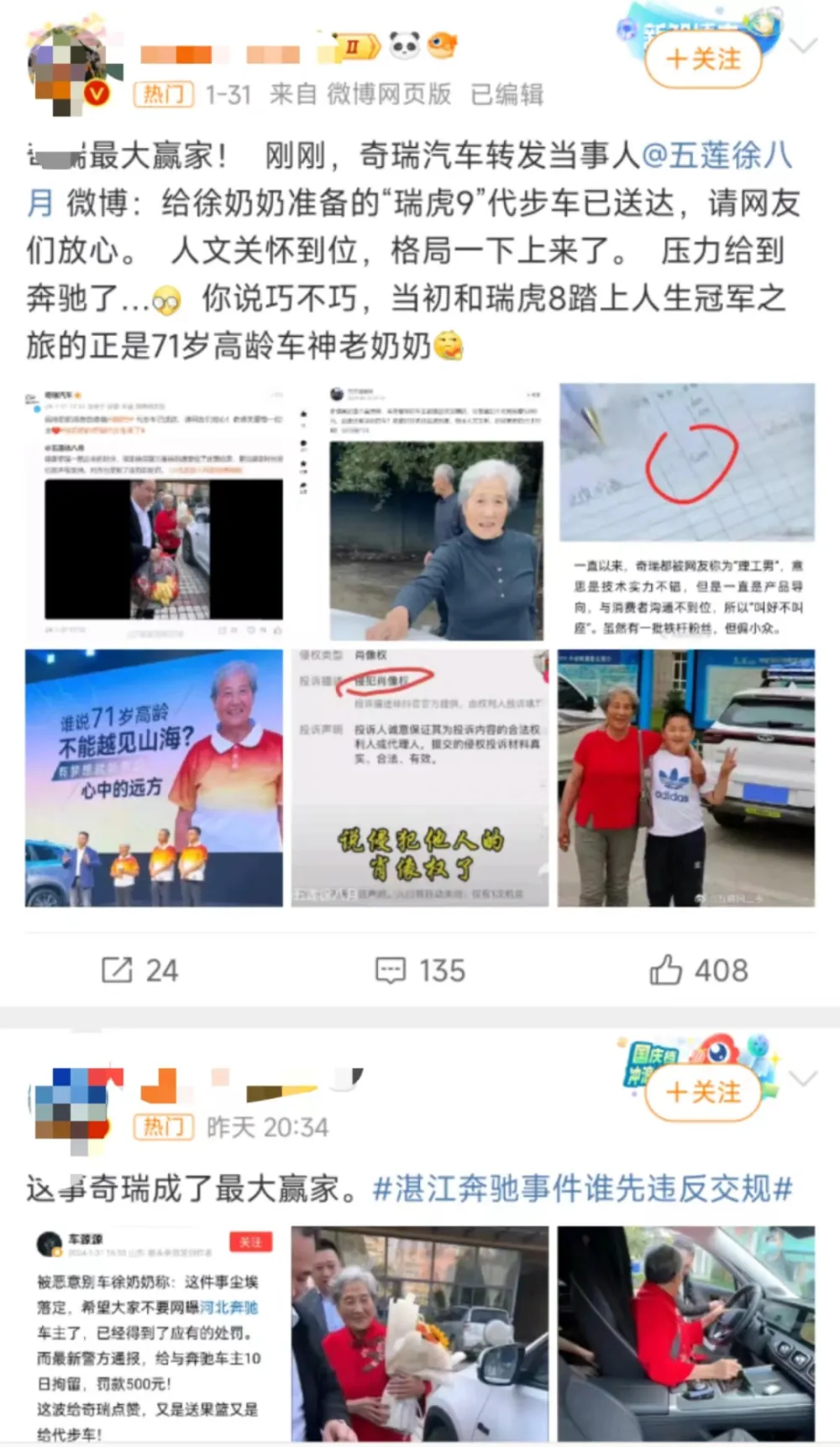This screenshot has width=840, height=1447.
Task: Expand the chevron menu on first post
Action: point(804,47)
